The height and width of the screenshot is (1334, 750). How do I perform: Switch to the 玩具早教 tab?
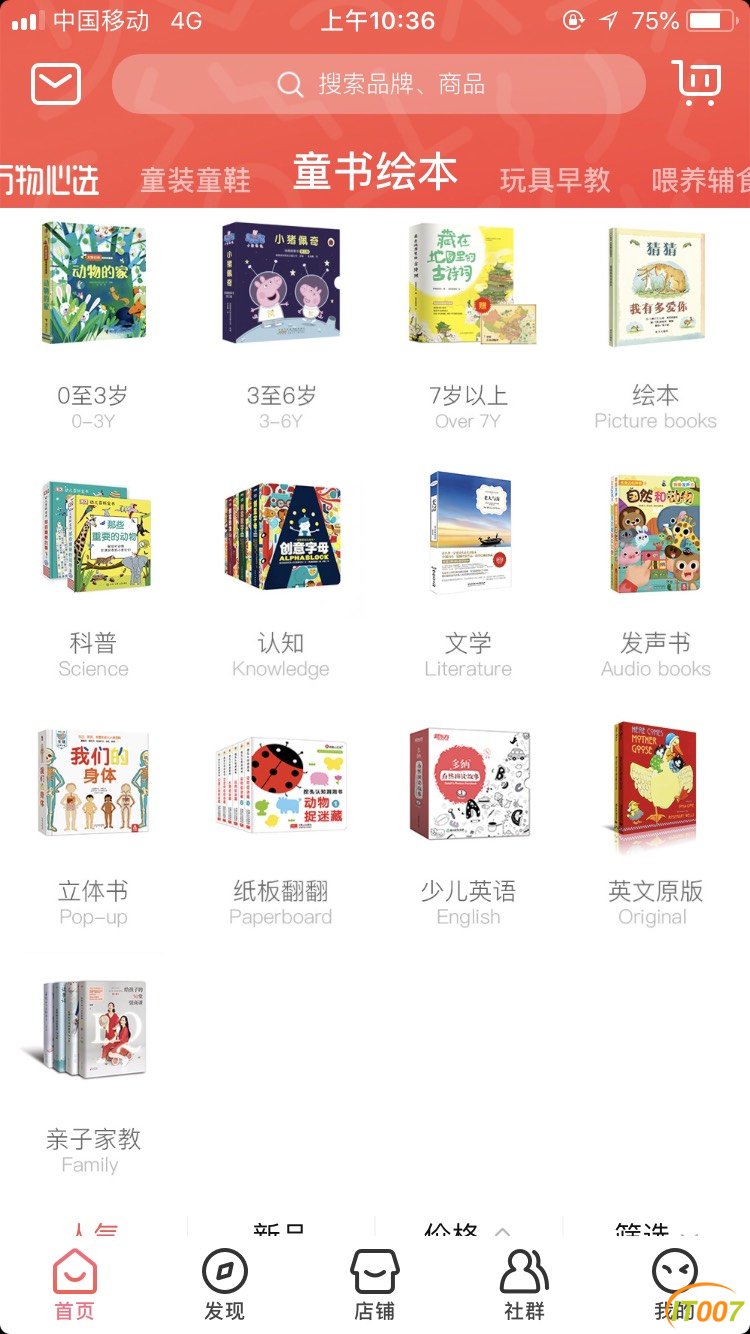[x=555, y=179]
